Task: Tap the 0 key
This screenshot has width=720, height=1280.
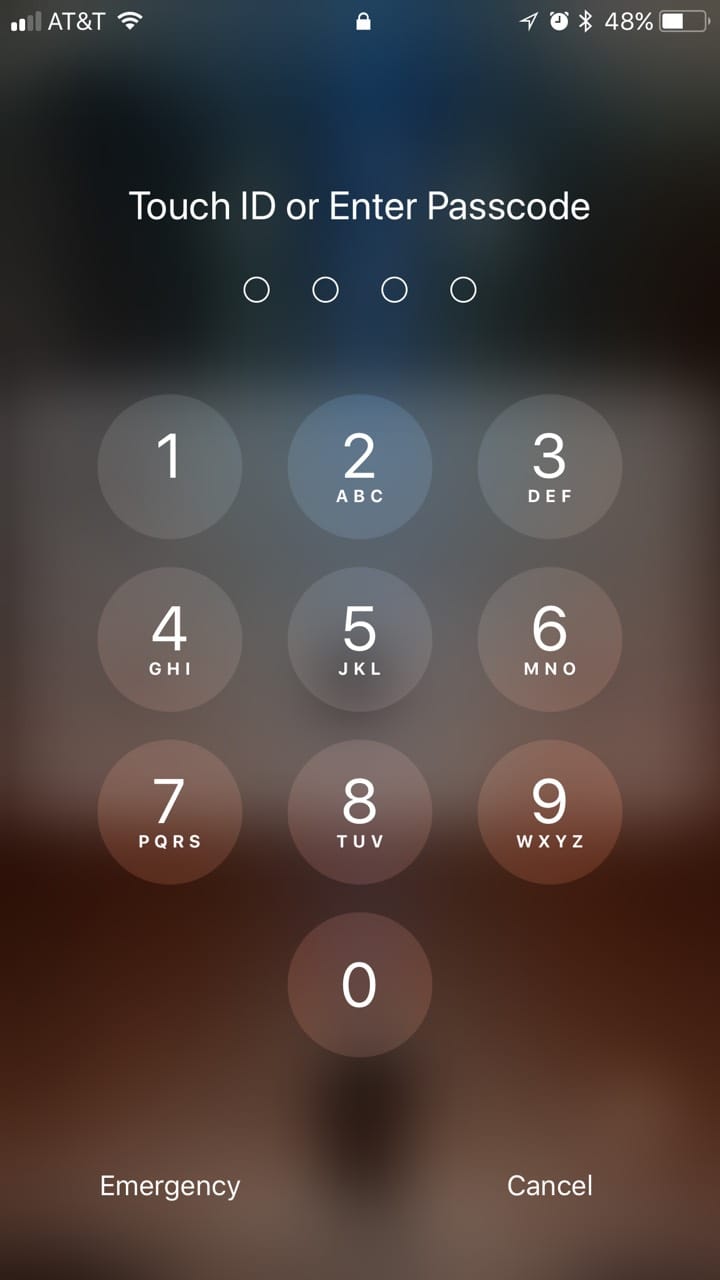Action: tap(360, 985)
